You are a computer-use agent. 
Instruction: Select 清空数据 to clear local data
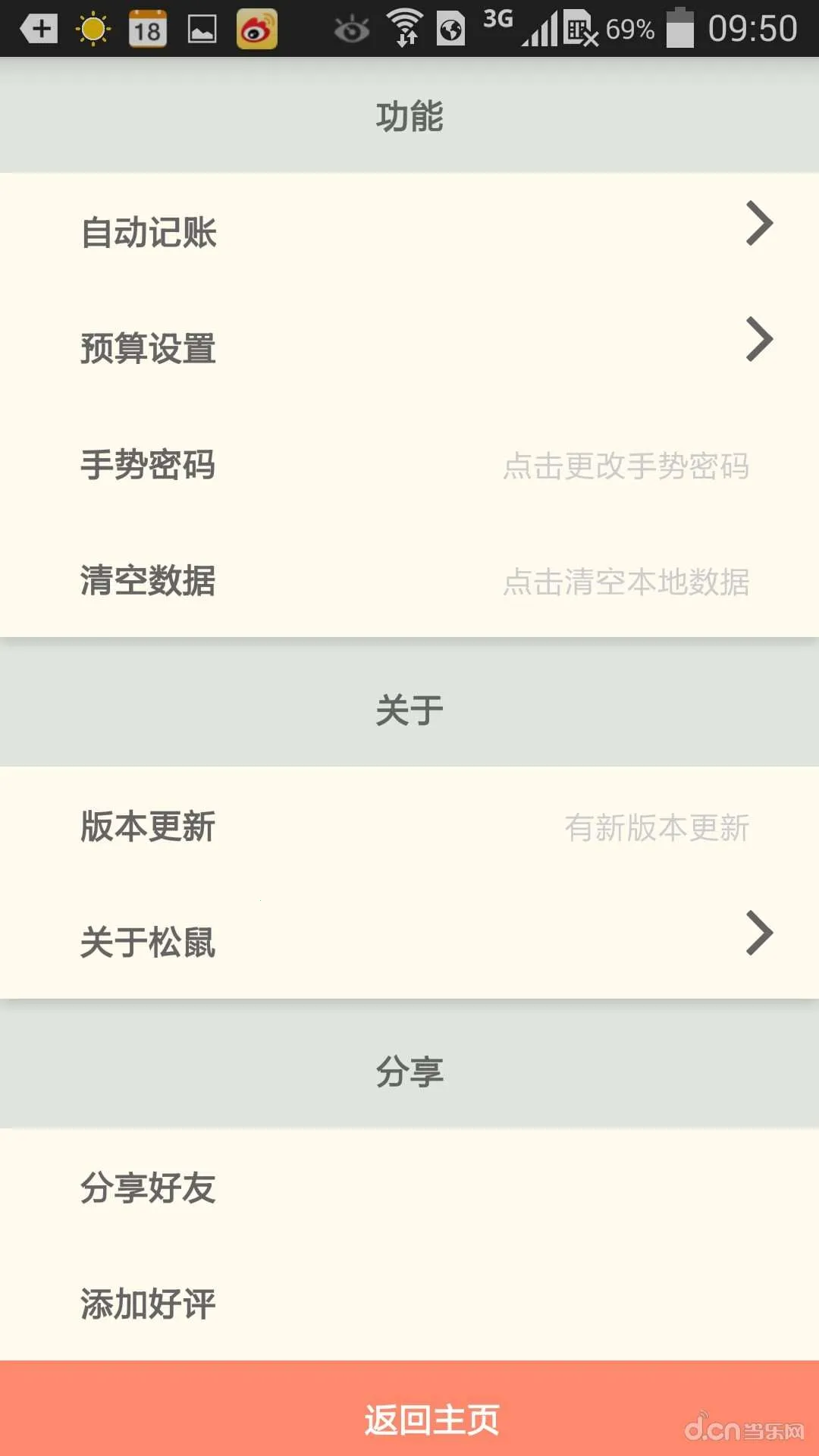pyautogui.click(x=409, y=580)
